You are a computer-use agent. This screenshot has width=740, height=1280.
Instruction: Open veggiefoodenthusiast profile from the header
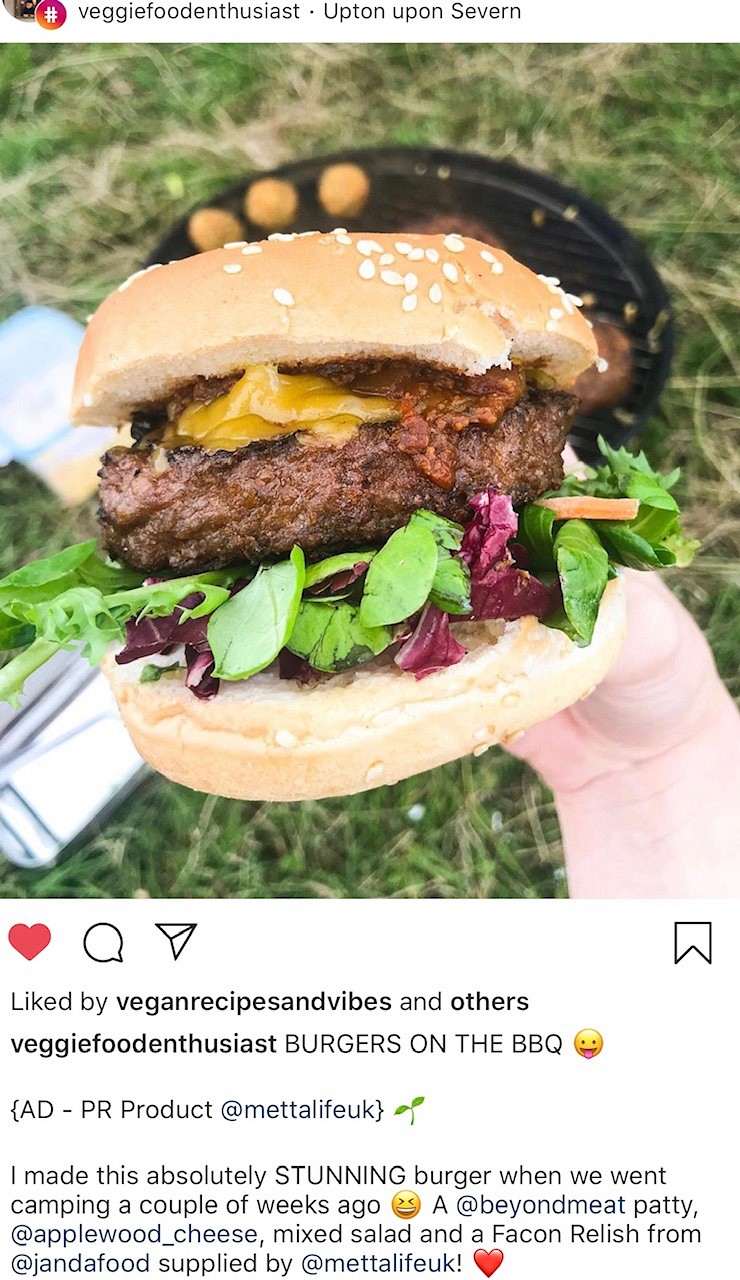(189, 12)
